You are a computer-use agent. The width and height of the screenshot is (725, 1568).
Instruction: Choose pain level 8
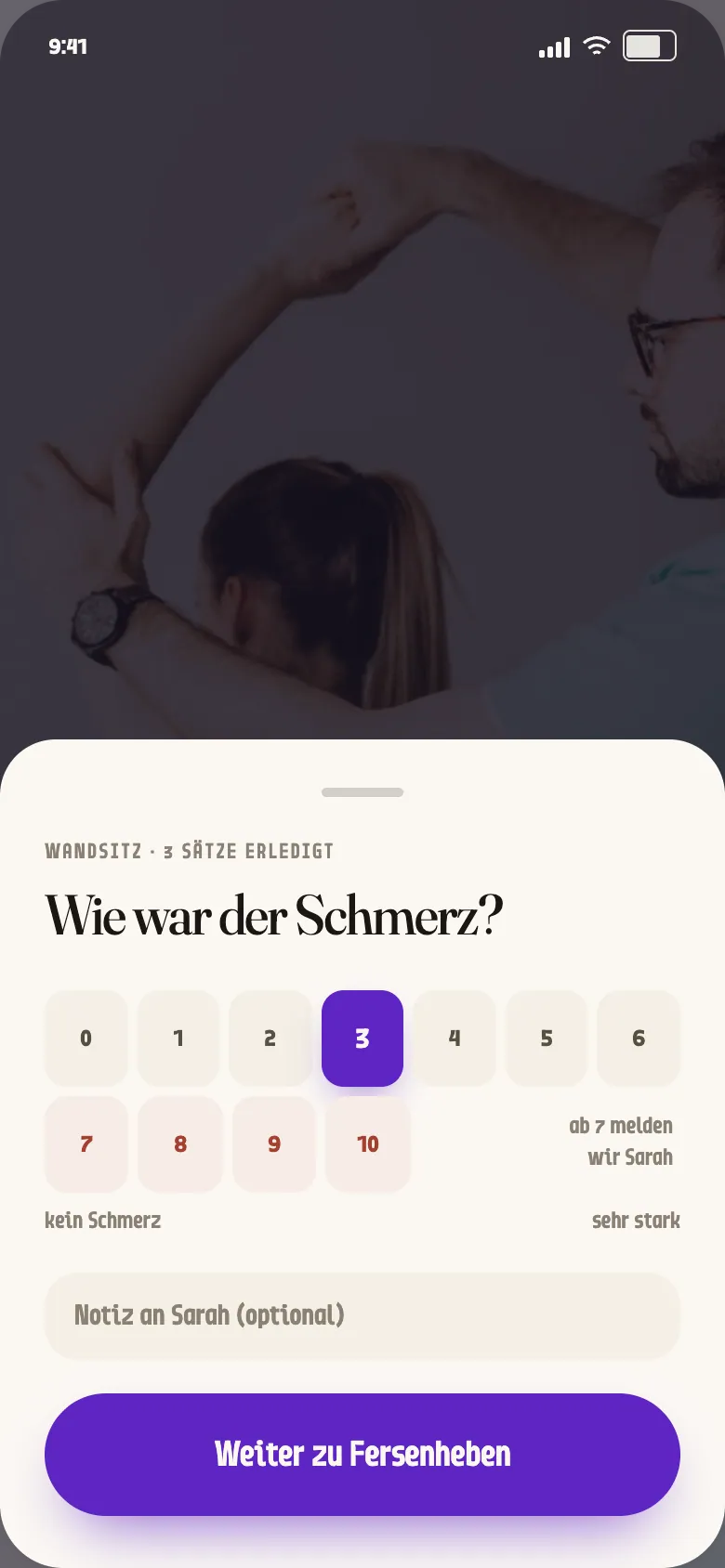point(180,1144)
